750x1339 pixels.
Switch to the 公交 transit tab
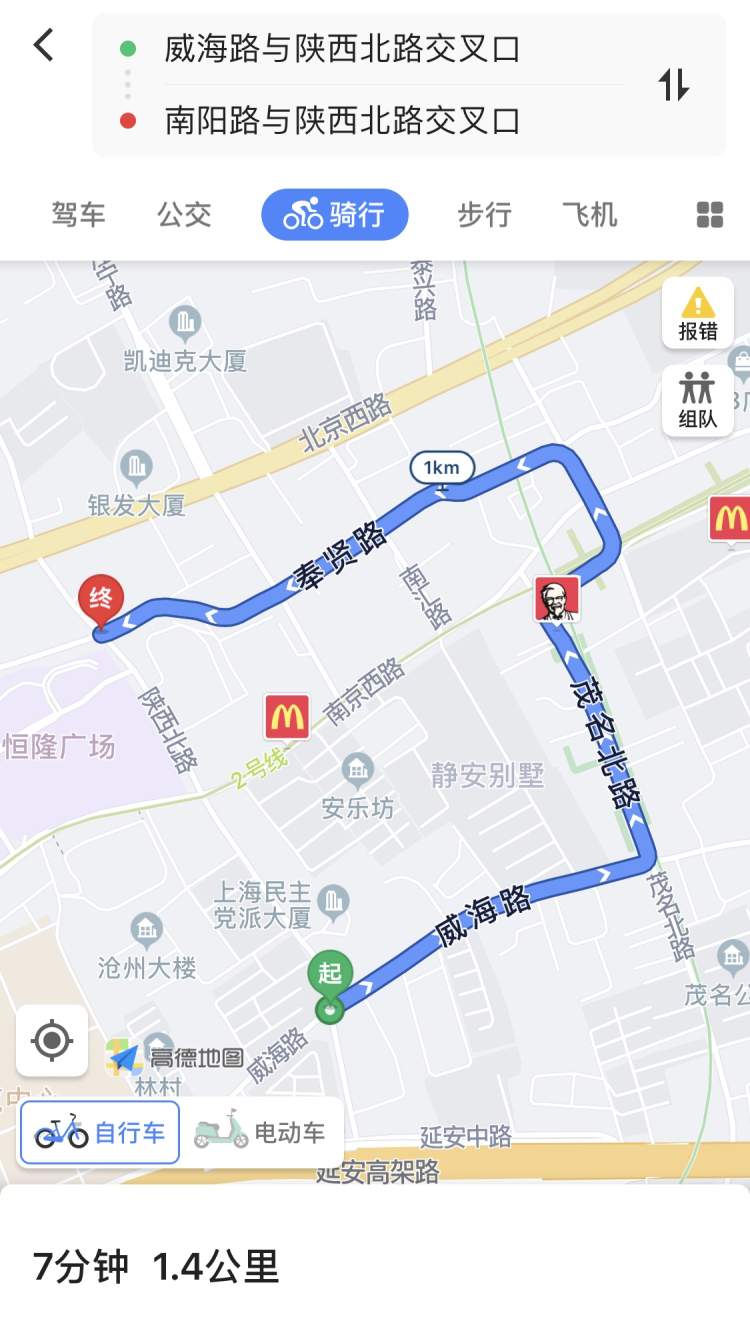pos(184,215)
